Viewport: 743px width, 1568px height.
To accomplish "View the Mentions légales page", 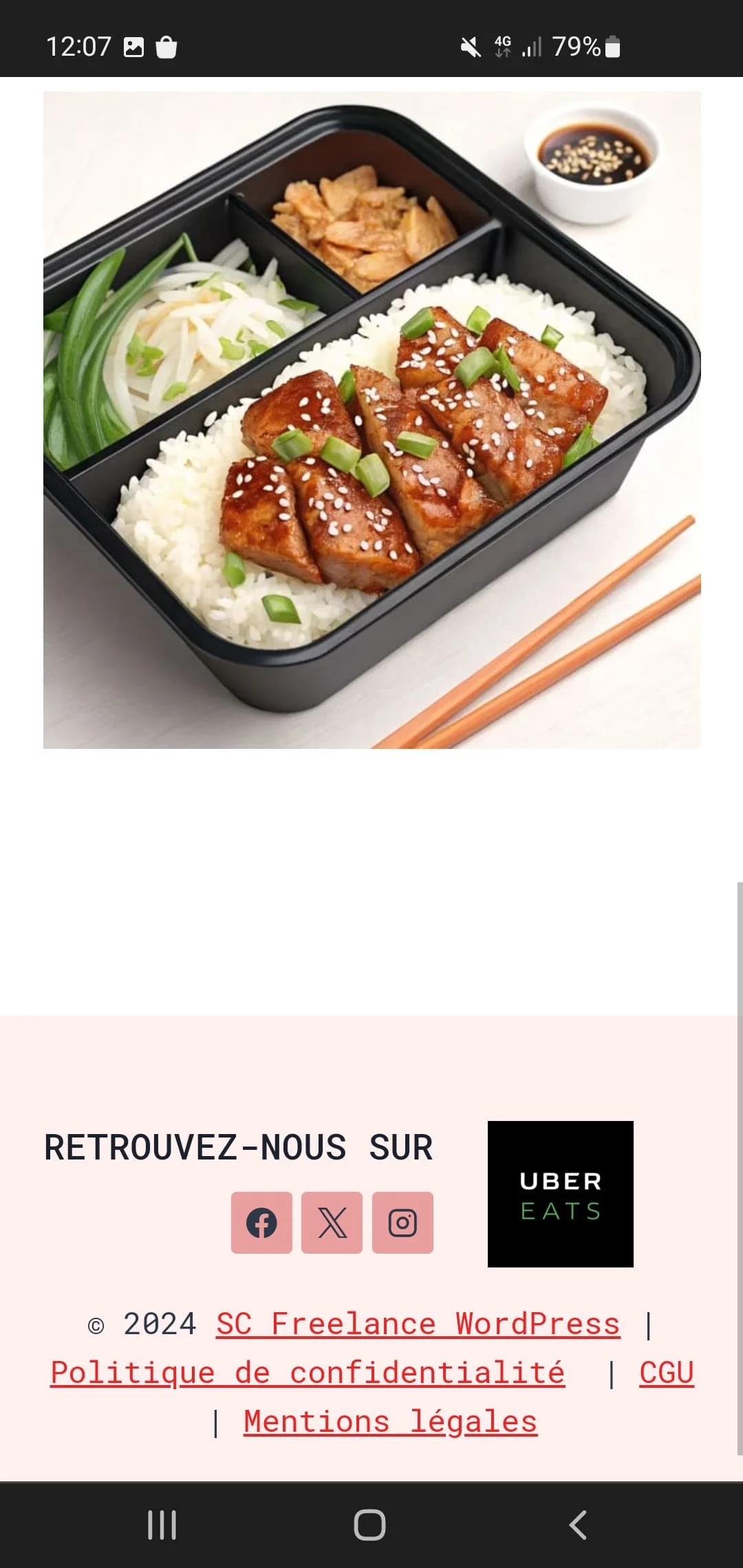I will pos(390,1422).
